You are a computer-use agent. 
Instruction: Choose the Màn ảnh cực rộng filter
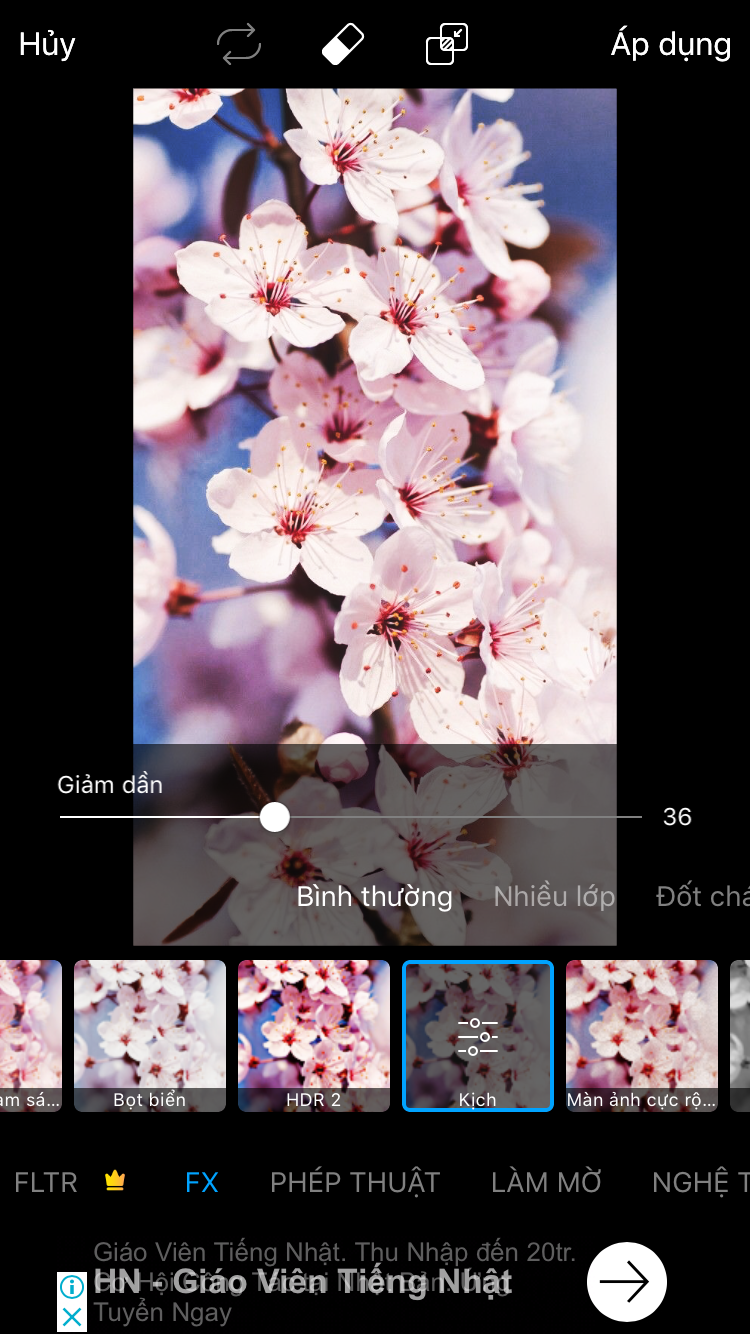point(642,1035)
